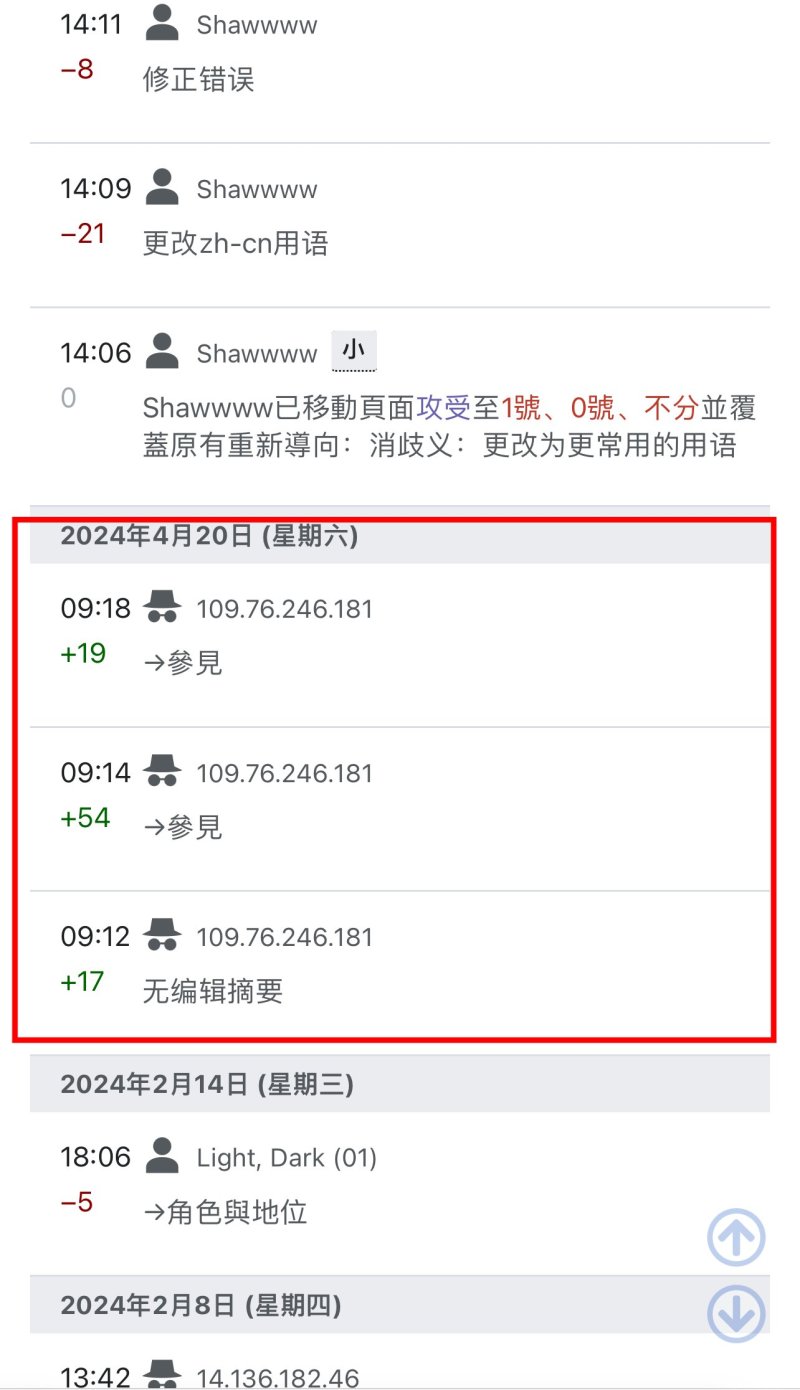This screenshot has height=1390, width=800.
Task: View the 09:14 edit with +54 bytes
Action: [x=400, y=809]
